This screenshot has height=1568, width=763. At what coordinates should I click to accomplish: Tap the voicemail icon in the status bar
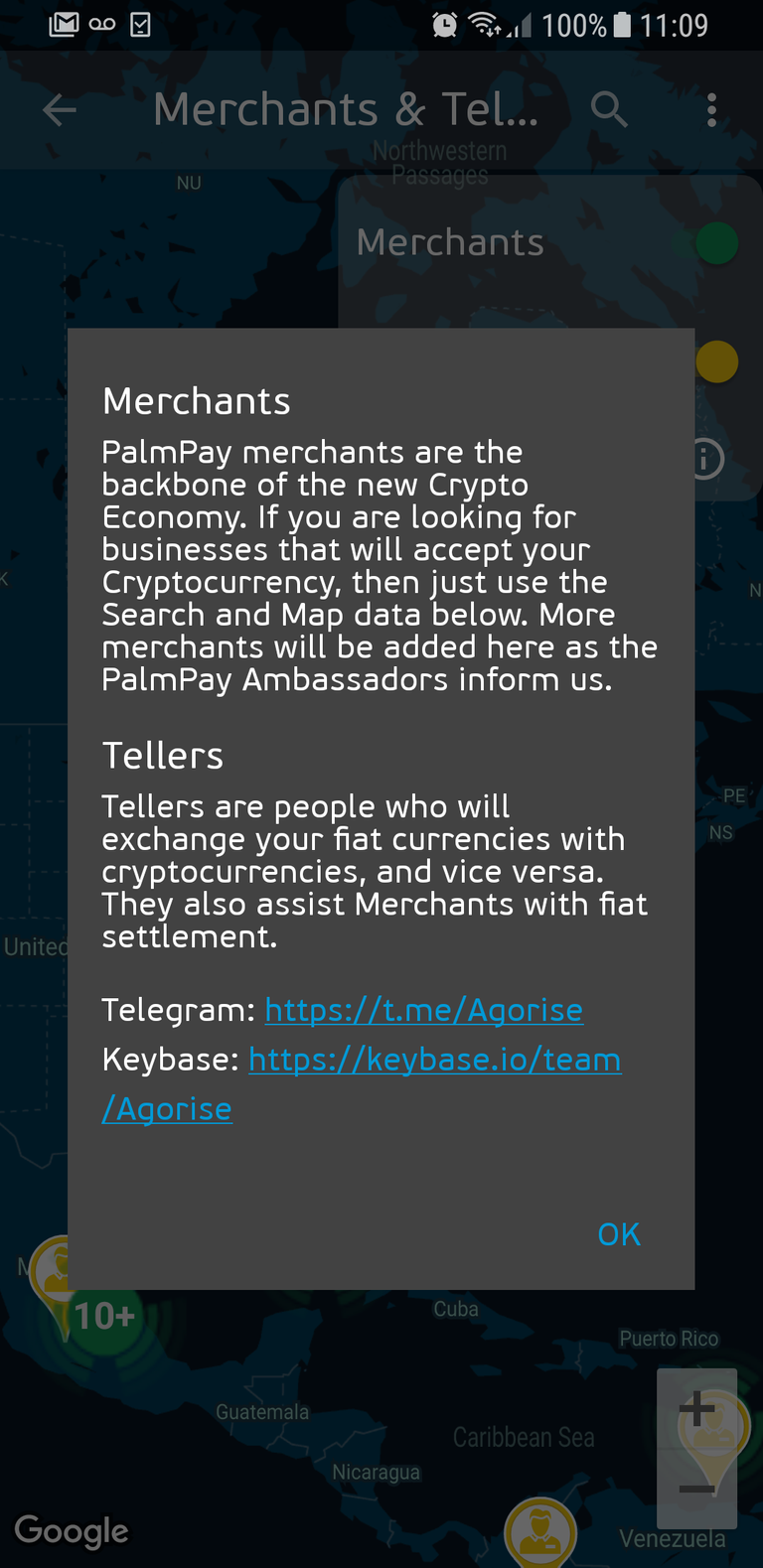[103, 25]
